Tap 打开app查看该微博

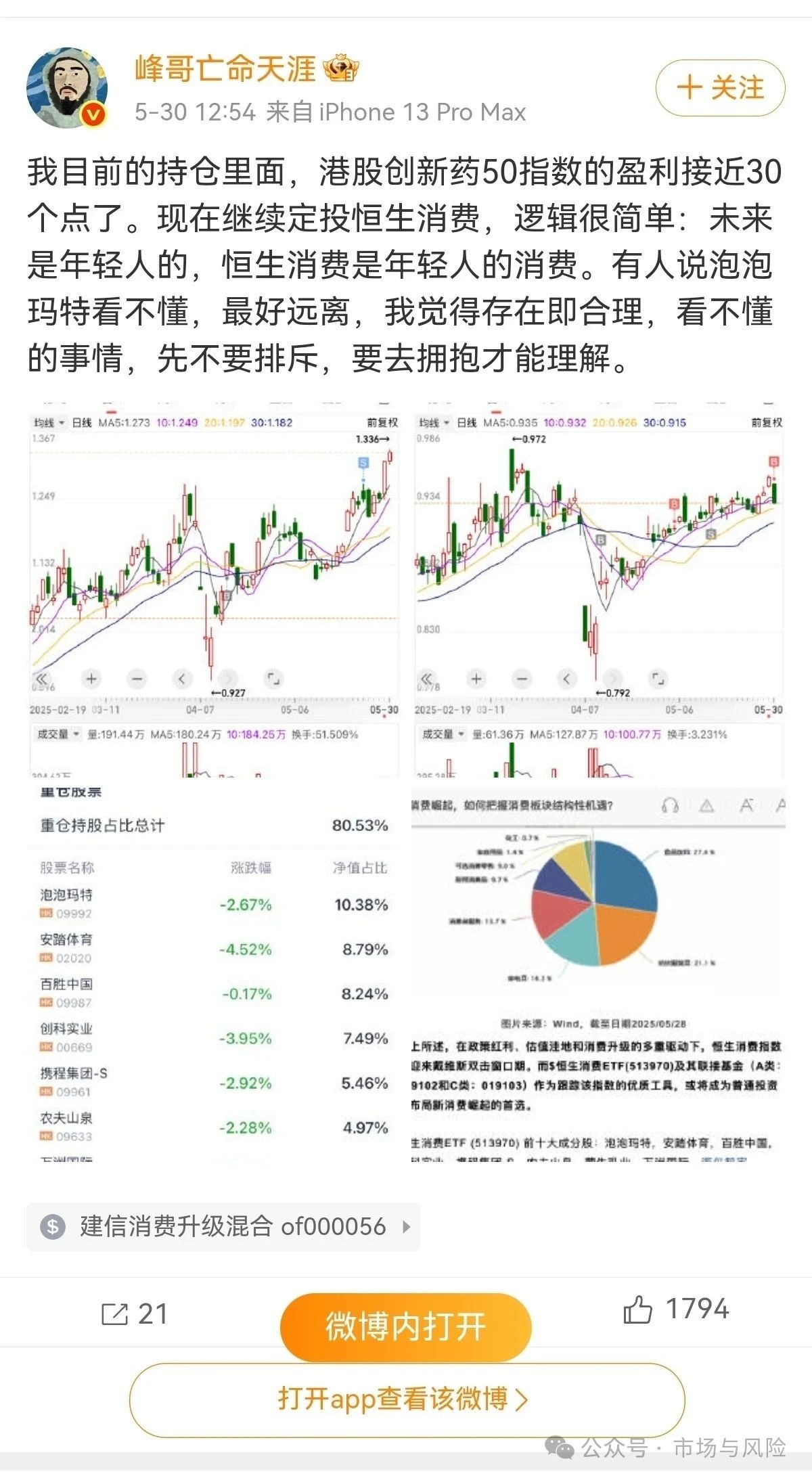407,1399
